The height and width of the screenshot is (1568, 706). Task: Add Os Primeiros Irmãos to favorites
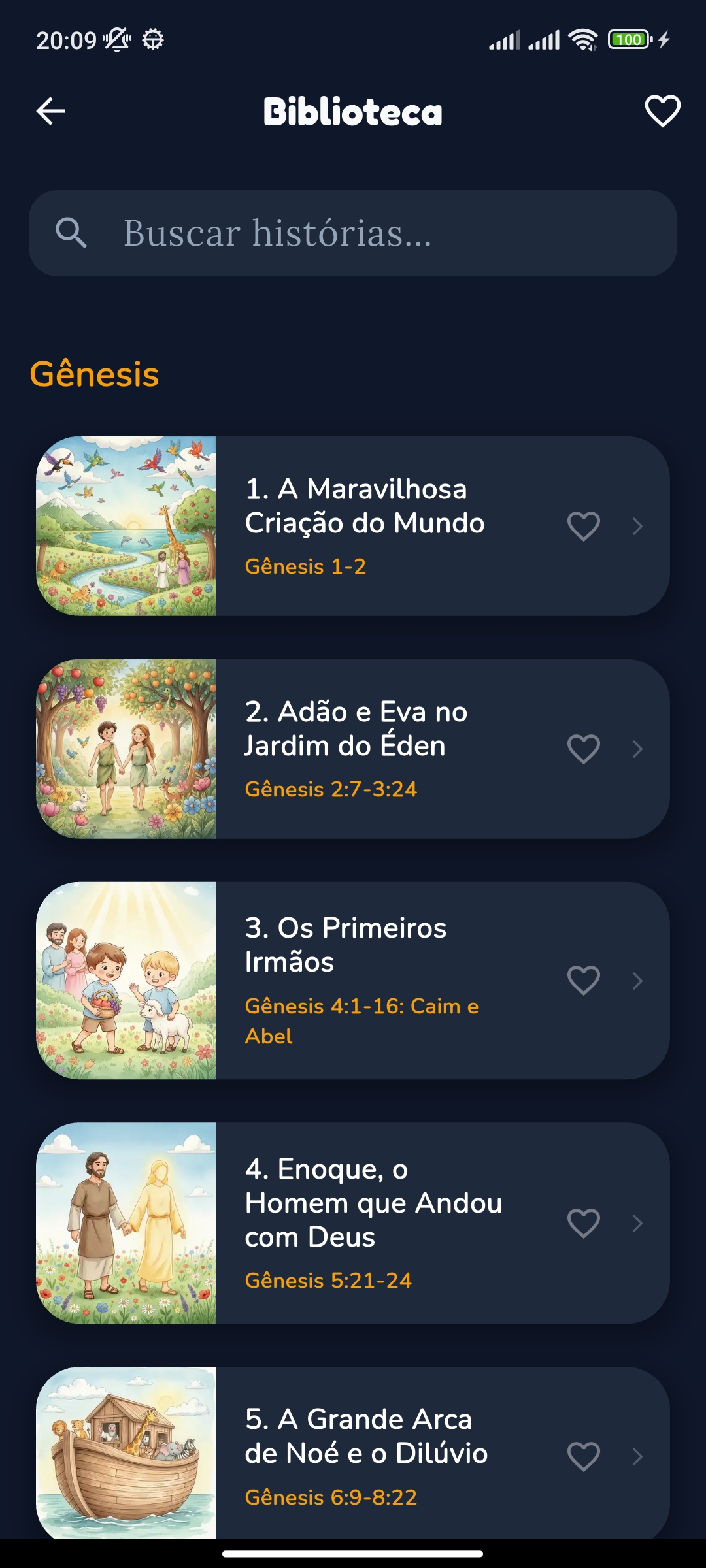[x=583, y=981]
